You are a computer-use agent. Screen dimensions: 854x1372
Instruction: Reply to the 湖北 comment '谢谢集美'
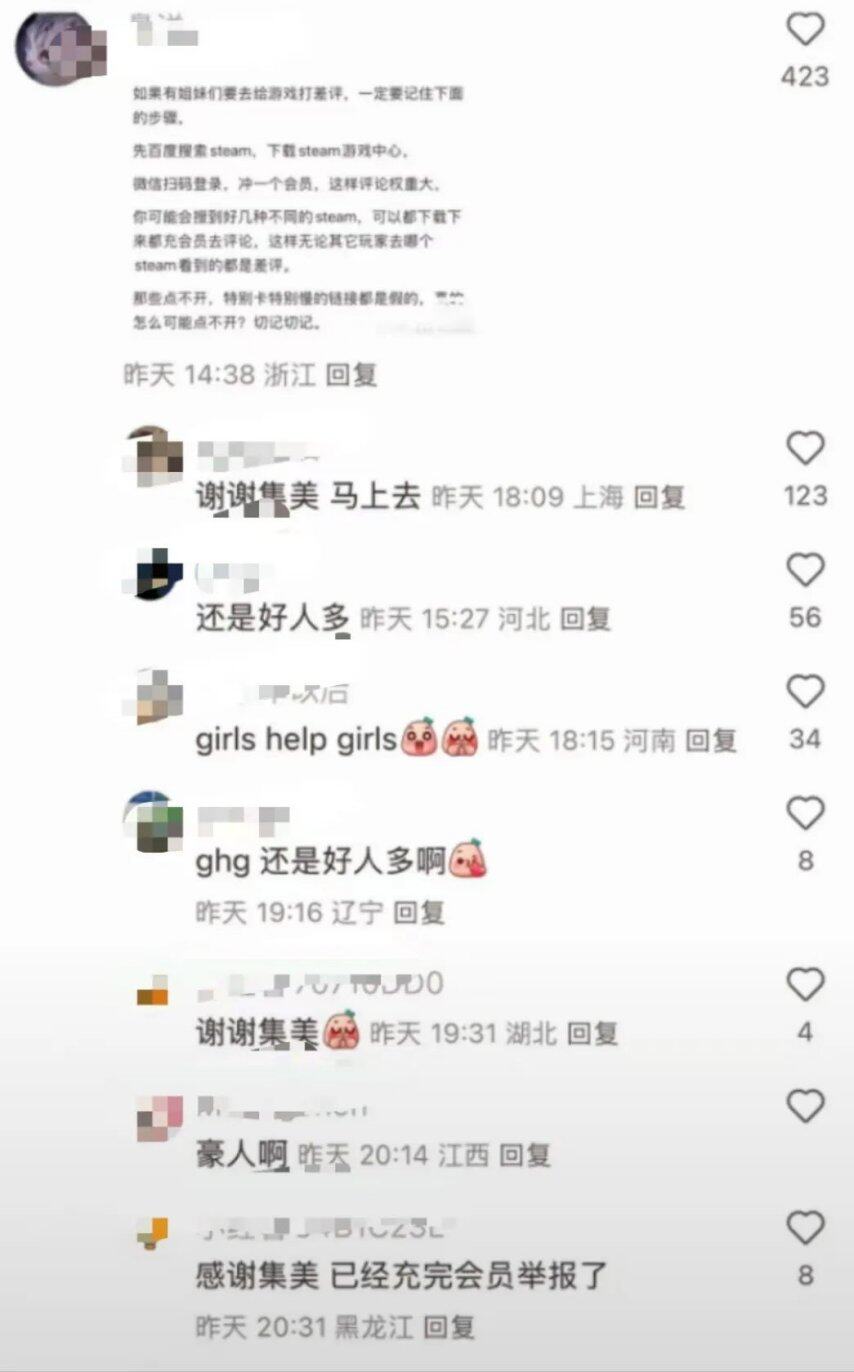[593, 1033]
